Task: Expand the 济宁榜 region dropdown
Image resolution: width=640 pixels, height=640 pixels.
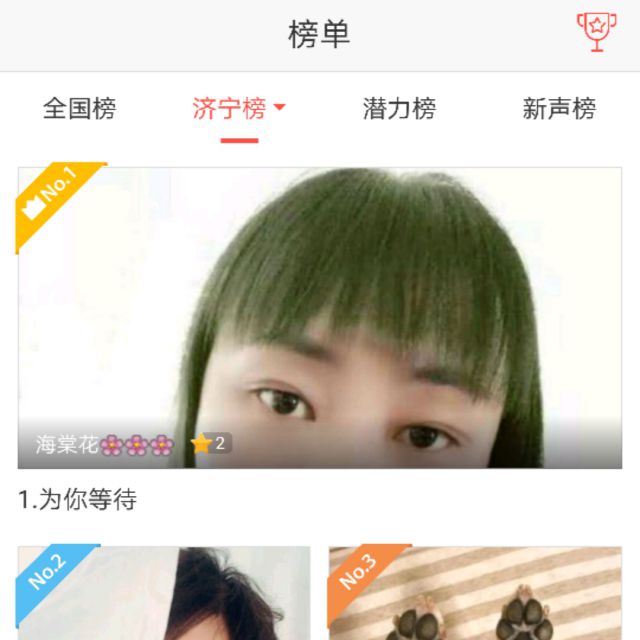Action: [x=279, y=108]
